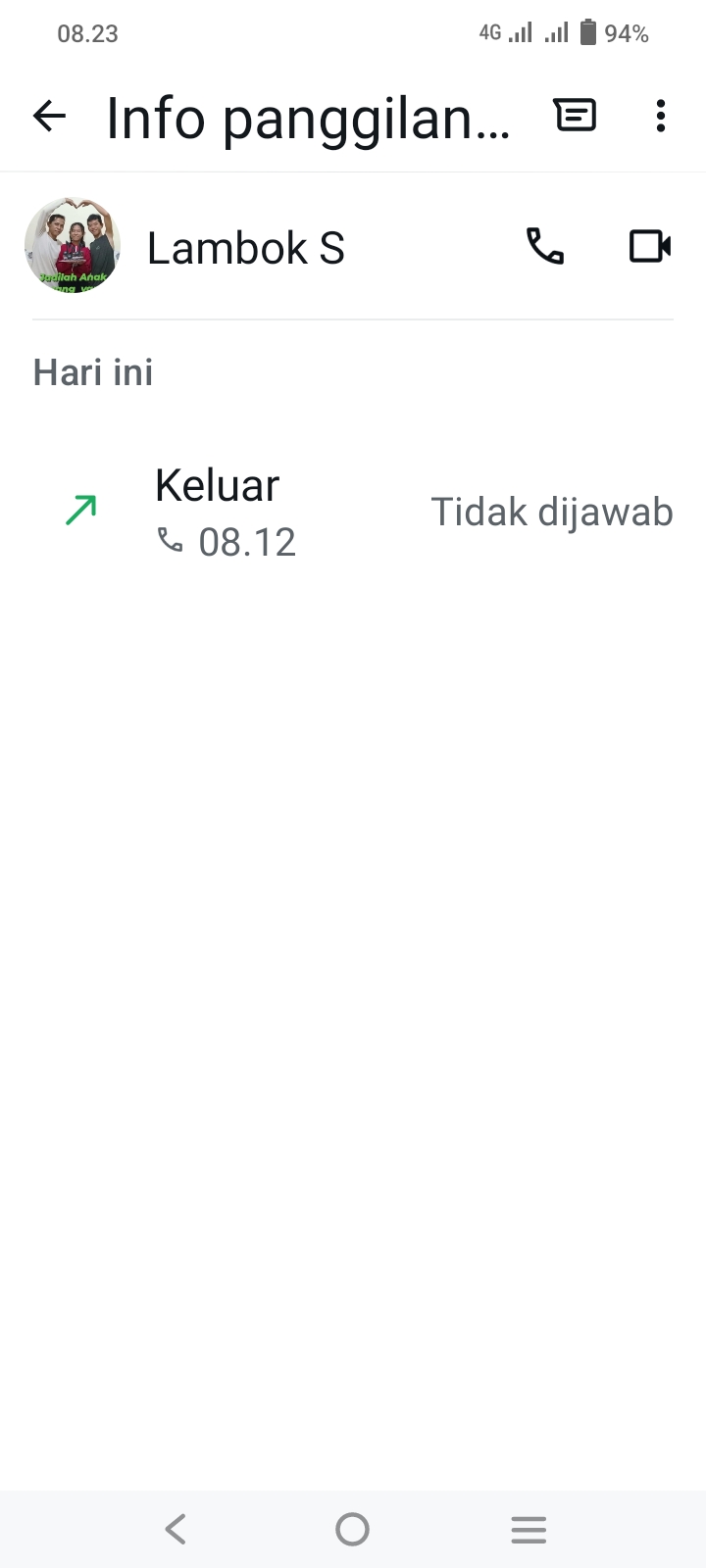Tap the system home button
Viewport: 706px width, 1568px height.
pos(352,1529)
